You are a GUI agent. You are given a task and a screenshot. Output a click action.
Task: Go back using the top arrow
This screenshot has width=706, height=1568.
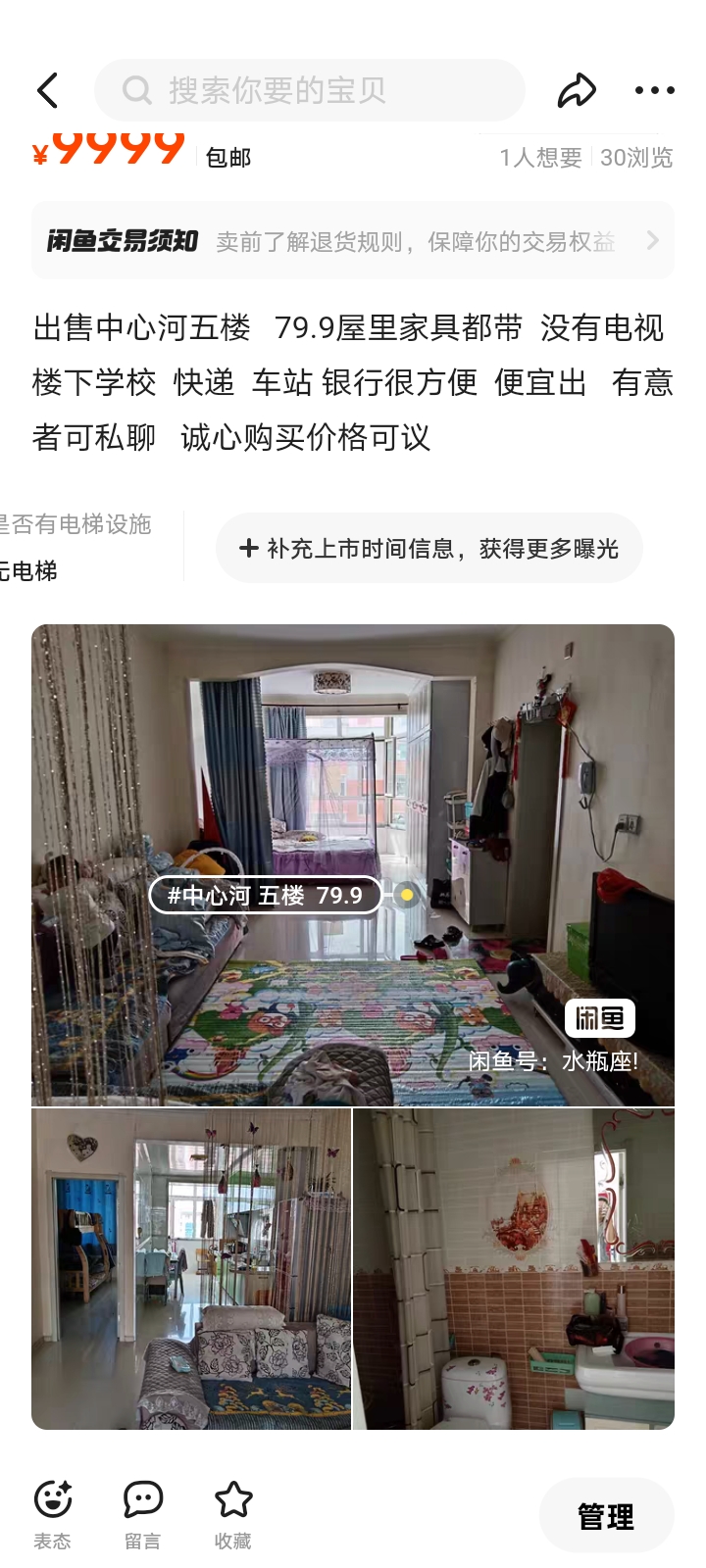(47, 90)
